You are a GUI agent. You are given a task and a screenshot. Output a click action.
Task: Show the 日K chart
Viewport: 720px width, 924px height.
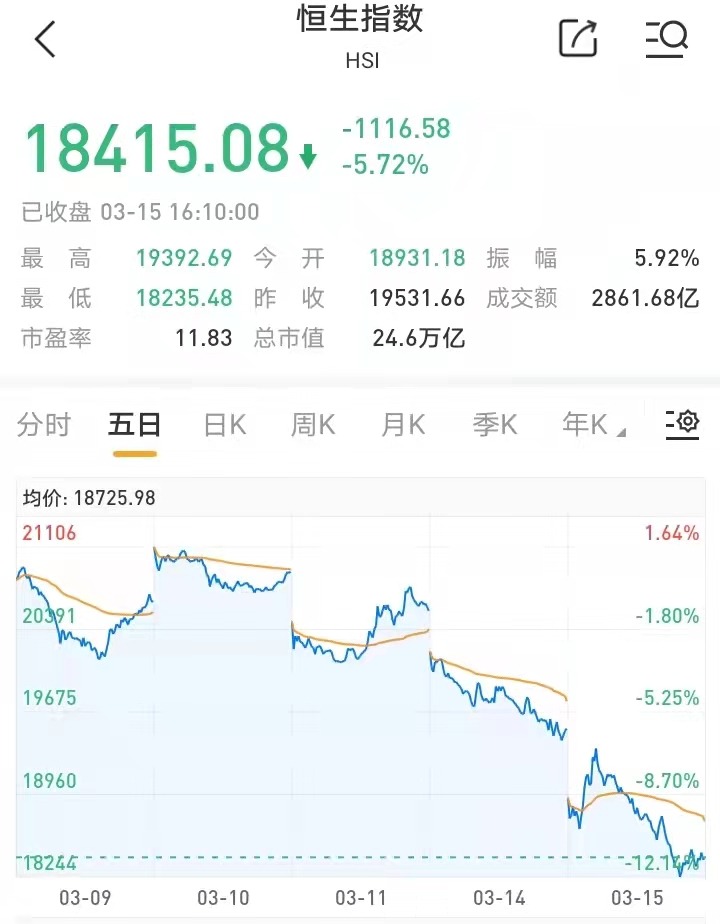tap(225, 425)
